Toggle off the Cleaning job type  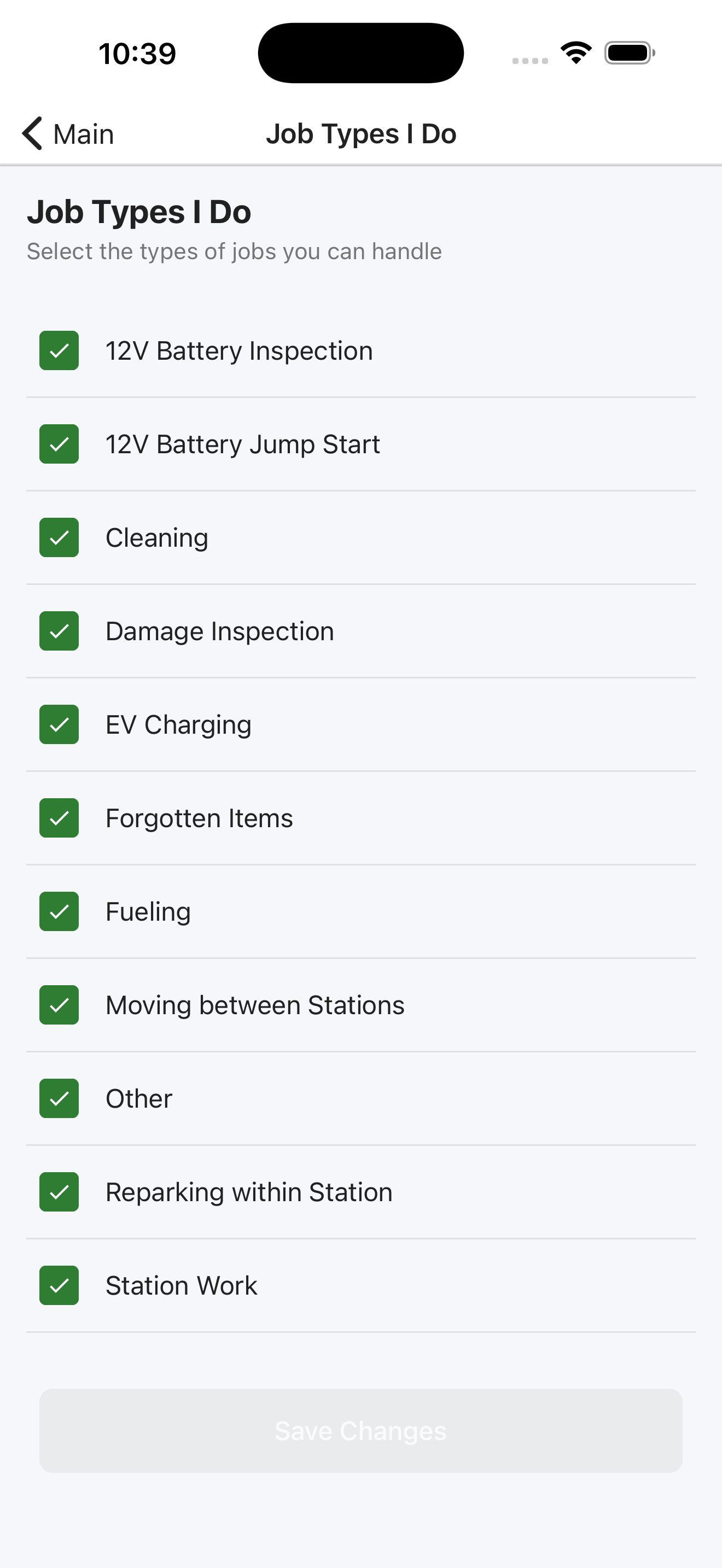pos(59,537)
